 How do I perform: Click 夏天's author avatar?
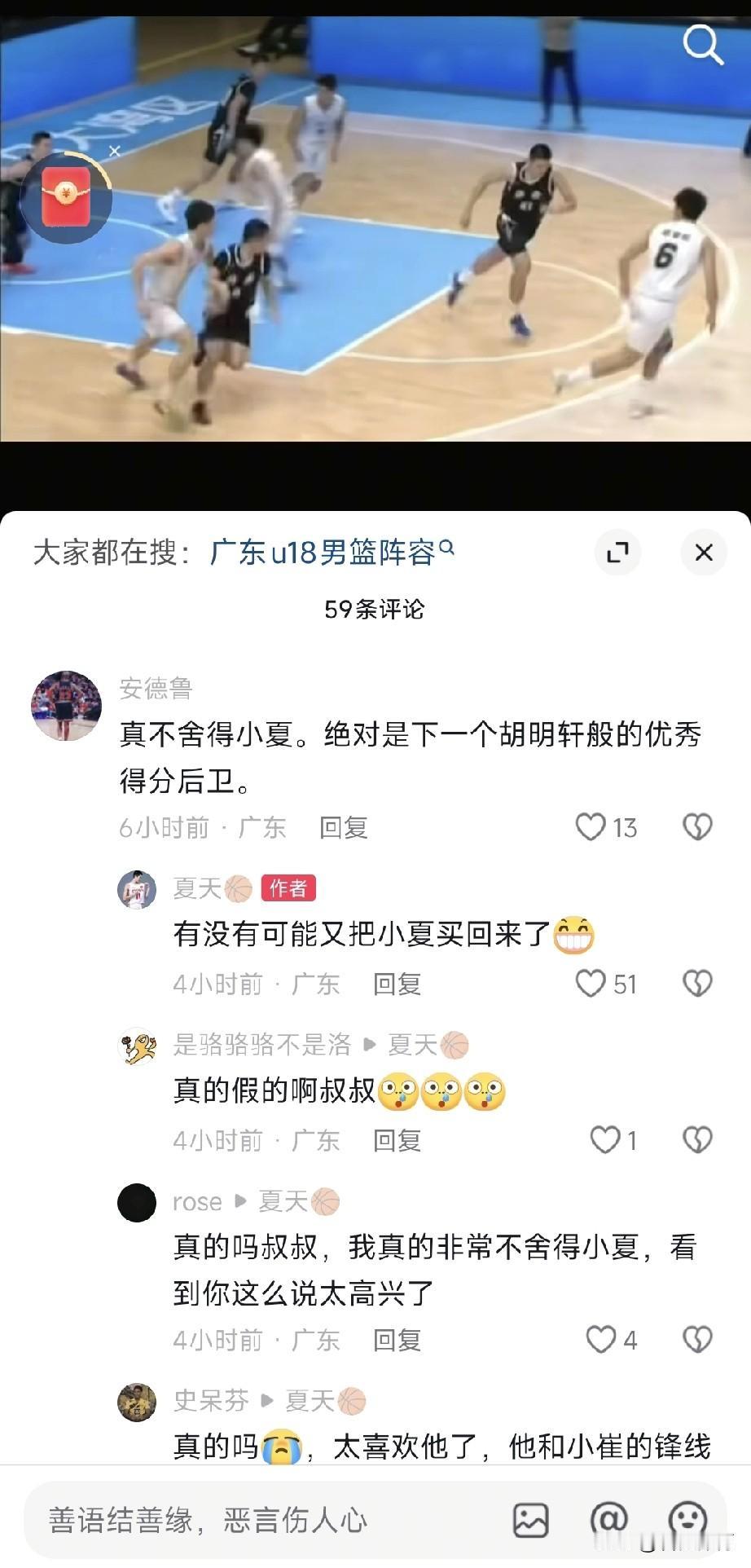(137, 889)
